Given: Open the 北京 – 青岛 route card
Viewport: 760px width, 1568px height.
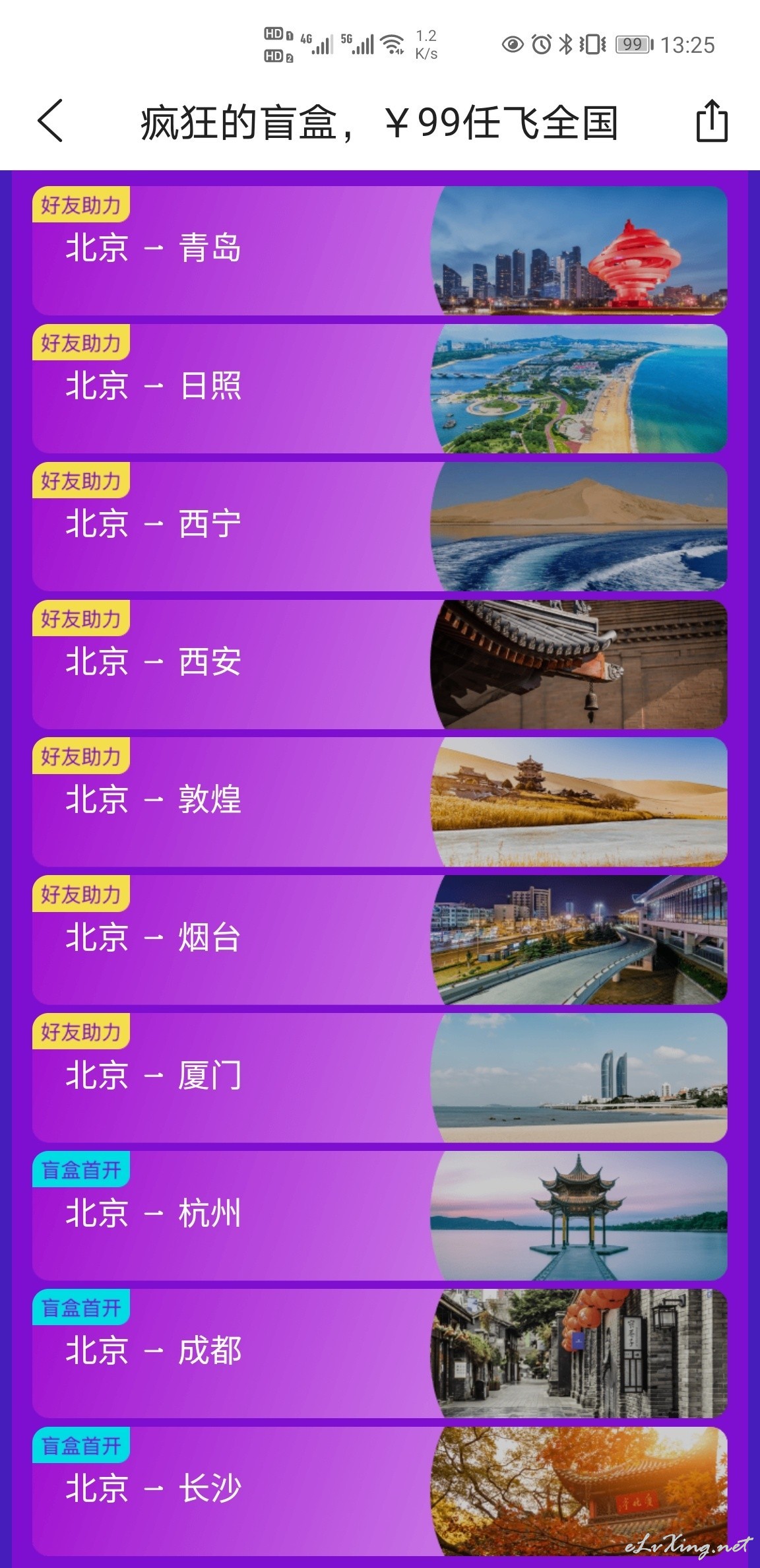Looking at the screenshot, I should (380, 251).
